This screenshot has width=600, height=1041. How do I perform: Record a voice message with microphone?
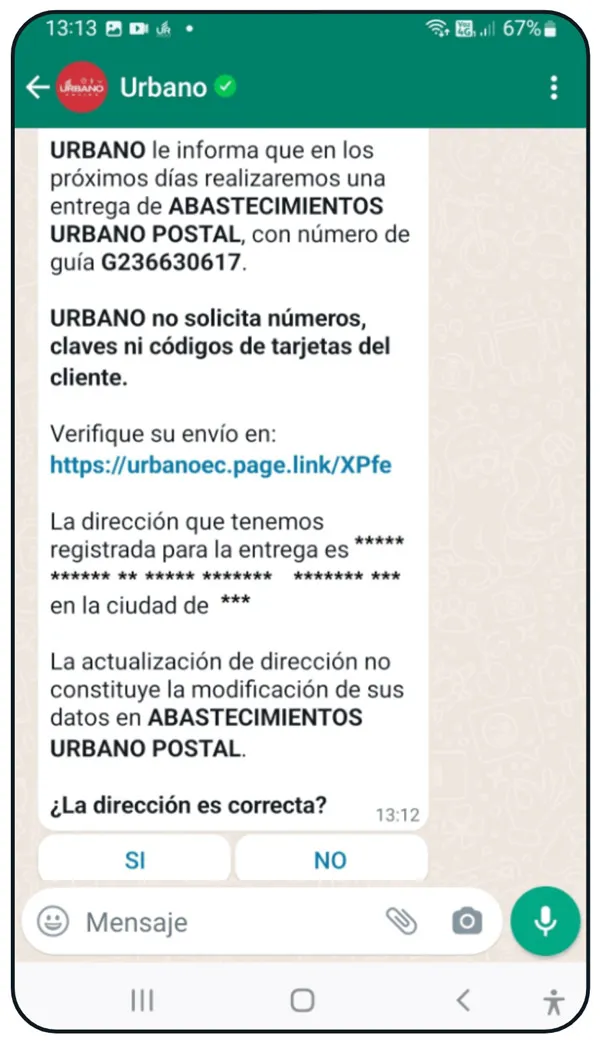[x=545, y=921]
